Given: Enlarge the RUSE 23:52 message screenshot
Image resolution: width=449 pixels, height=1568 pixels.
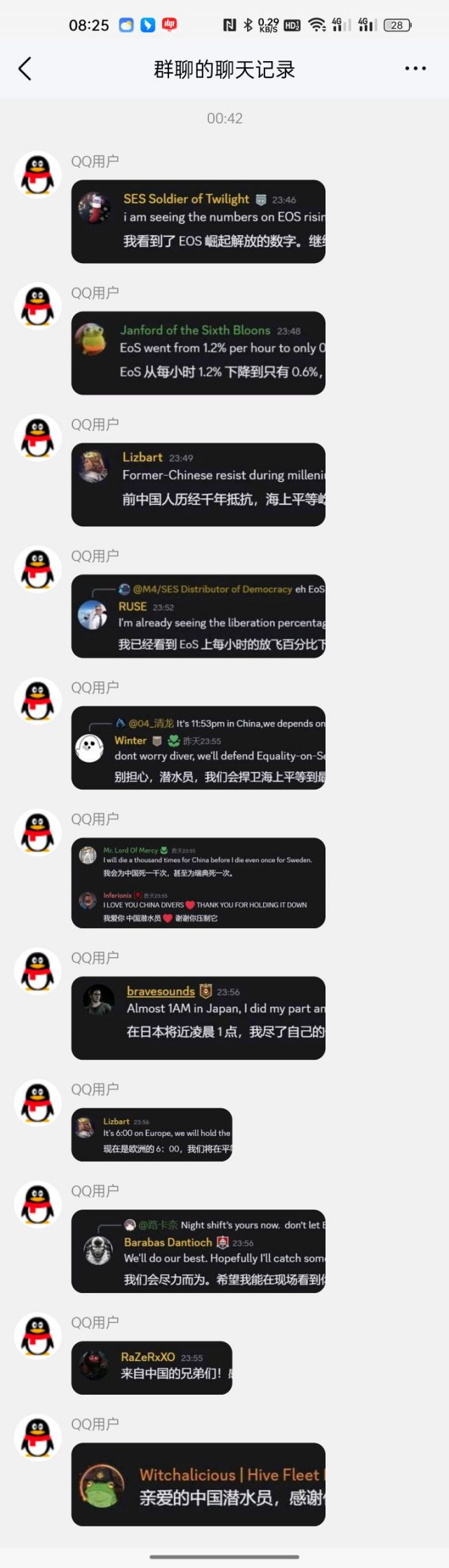Looking at the screenshot, I should [198, 616].
